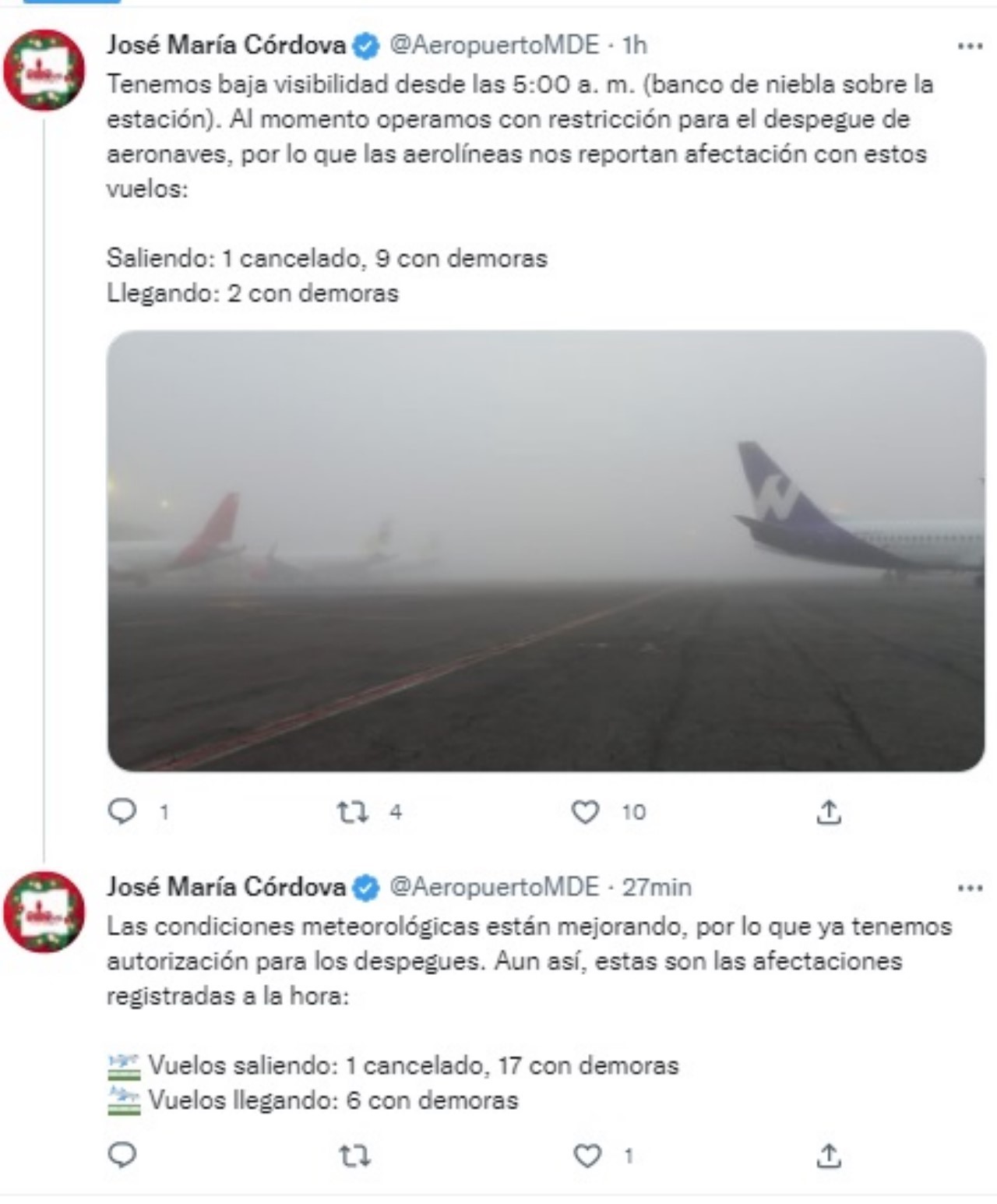
Task: View profile picture on the 1h tweet
Action: tap(44, 70)
